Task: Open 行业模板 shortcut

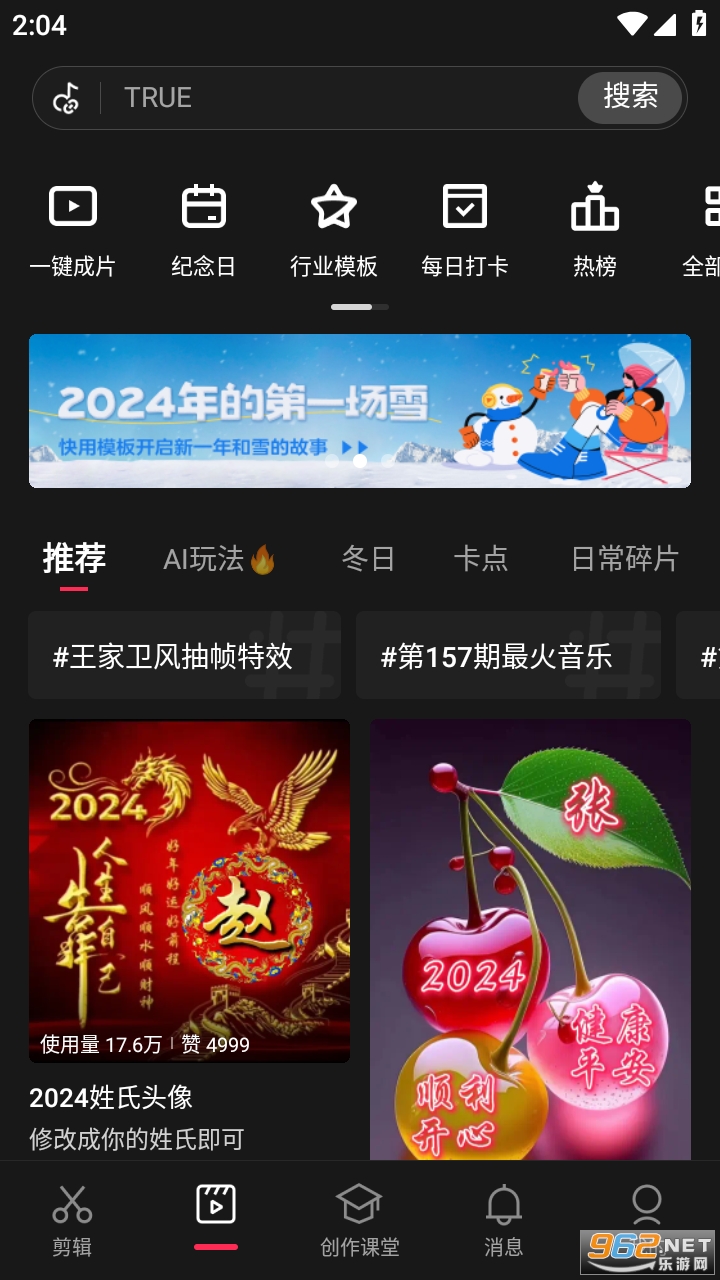Action: [334, 230]
